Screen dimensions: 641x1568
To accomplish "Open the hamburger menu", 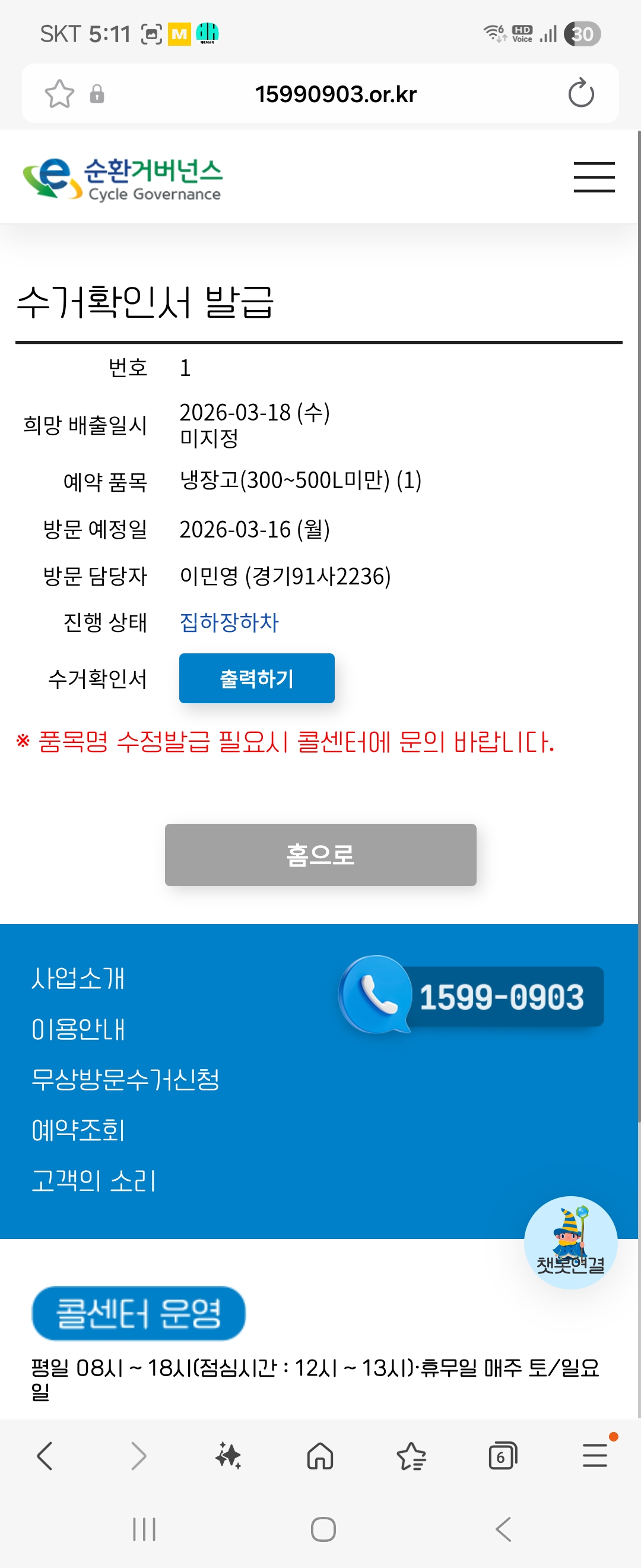I will pos(594,177).
